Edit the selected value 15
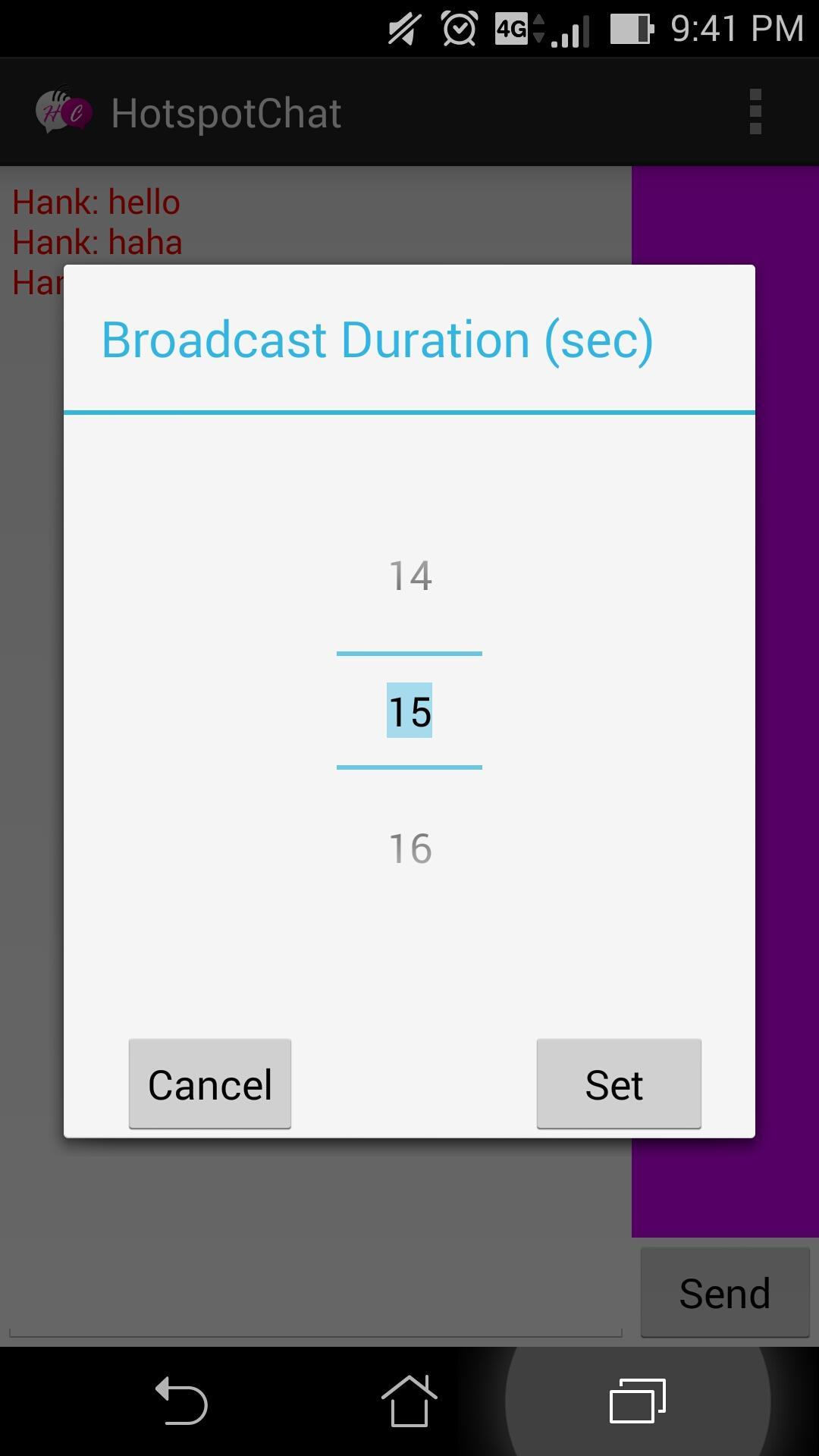 click(410, 711)
